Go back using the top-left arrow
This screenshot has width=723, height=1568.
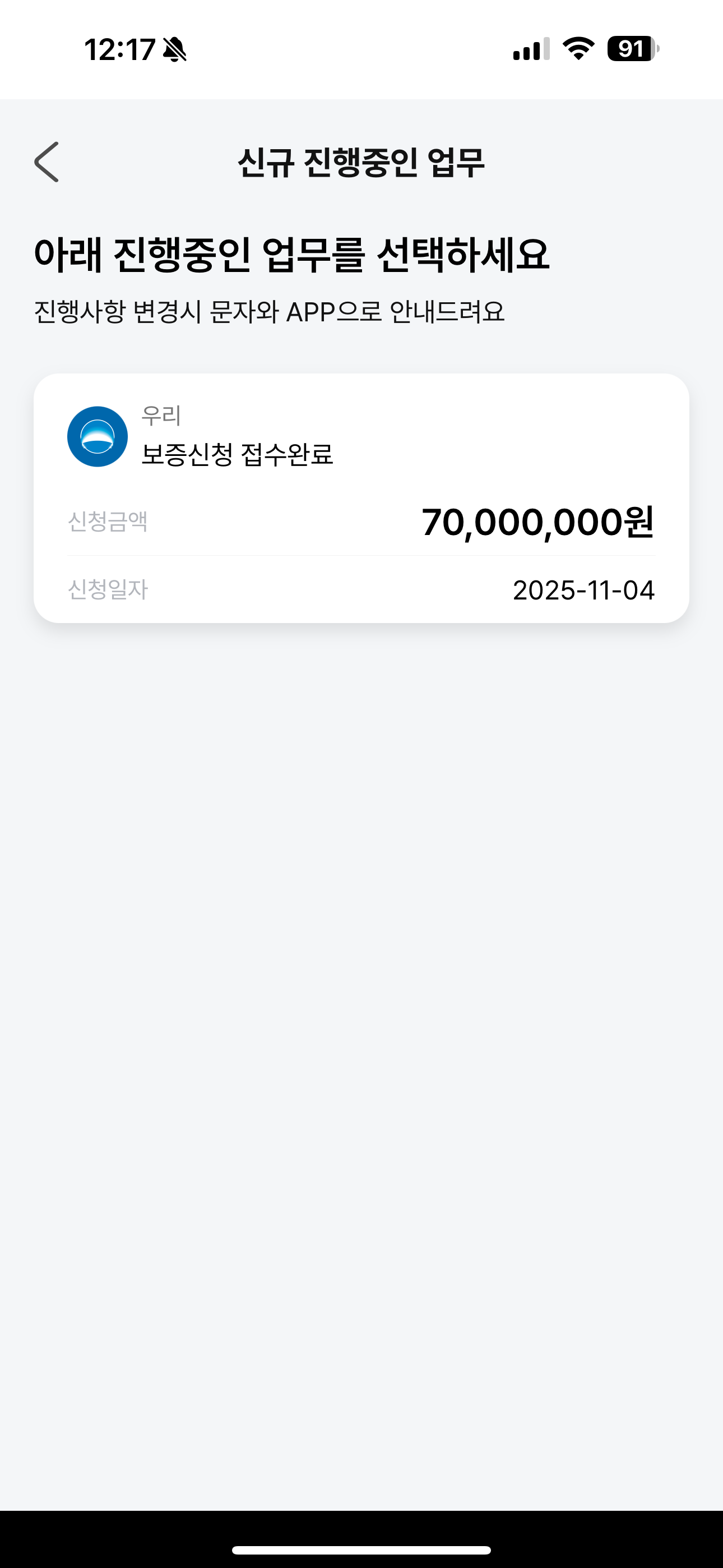[47, 162]
